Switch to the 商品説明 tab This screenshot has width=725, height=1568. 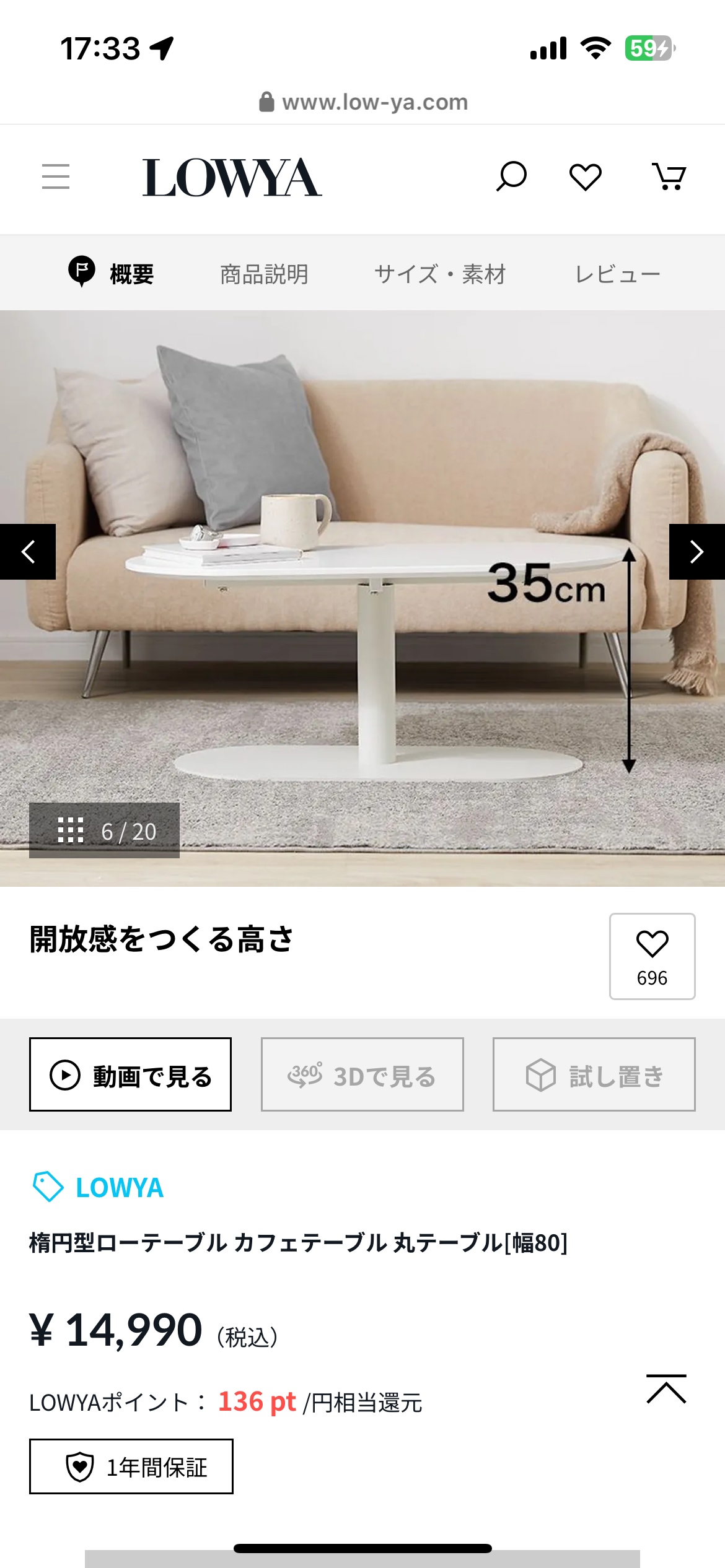click(x=264, y=274)
